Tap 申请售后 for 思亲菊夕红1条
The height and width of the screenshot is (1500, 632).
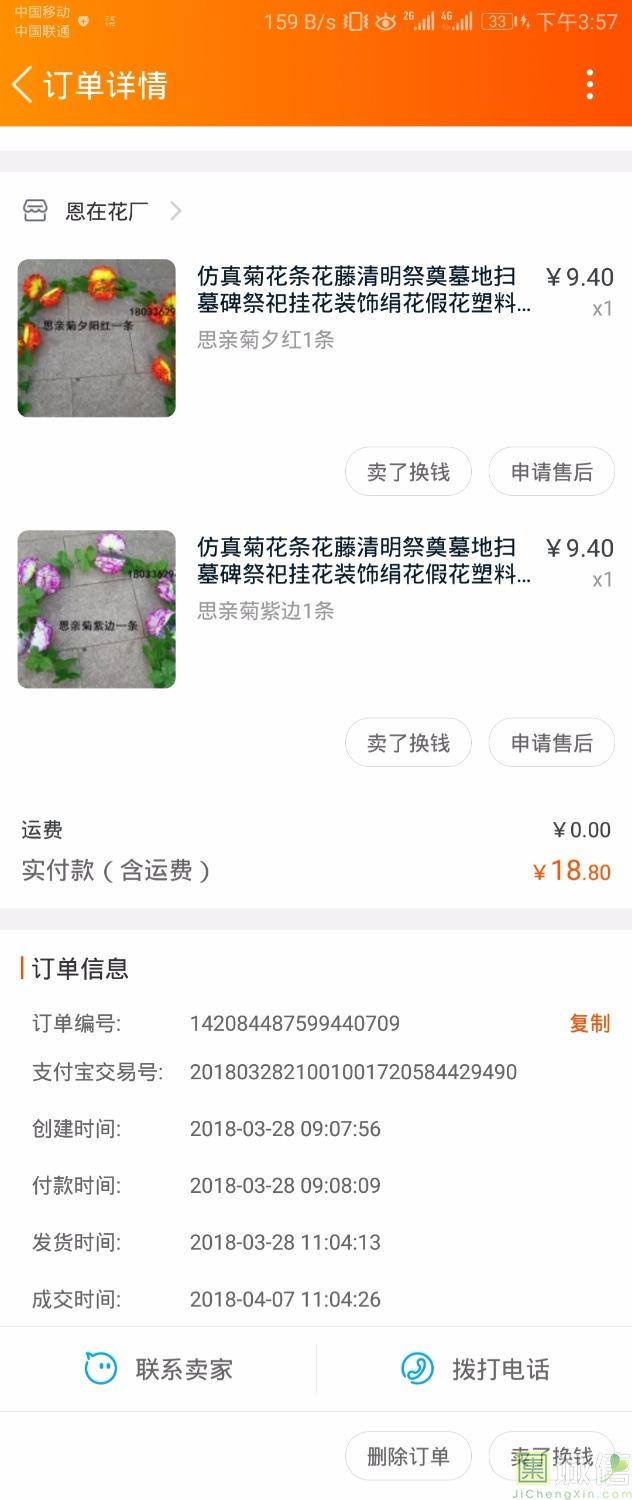tap(551, 472)
